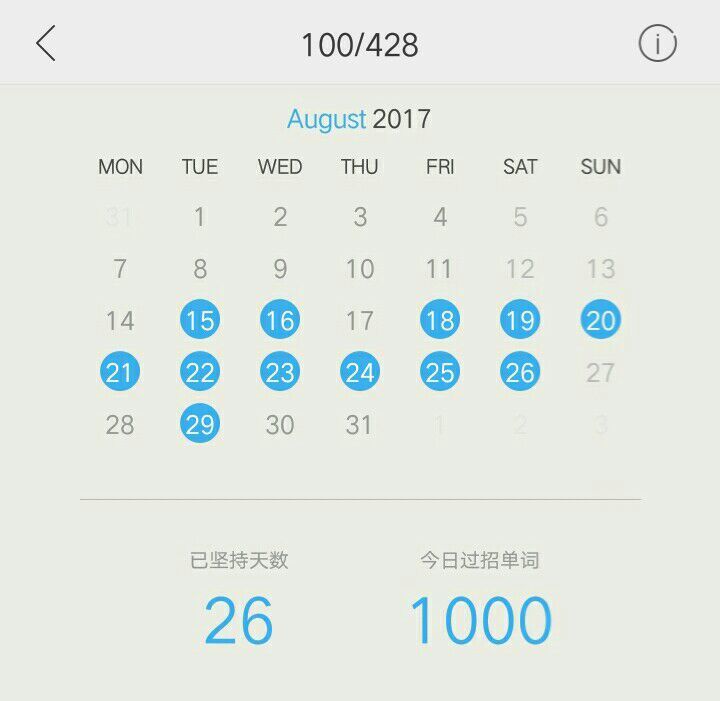This screenshot has height=701, width=720.
Task: Go back using the top arrow
Action: point(46,44)
